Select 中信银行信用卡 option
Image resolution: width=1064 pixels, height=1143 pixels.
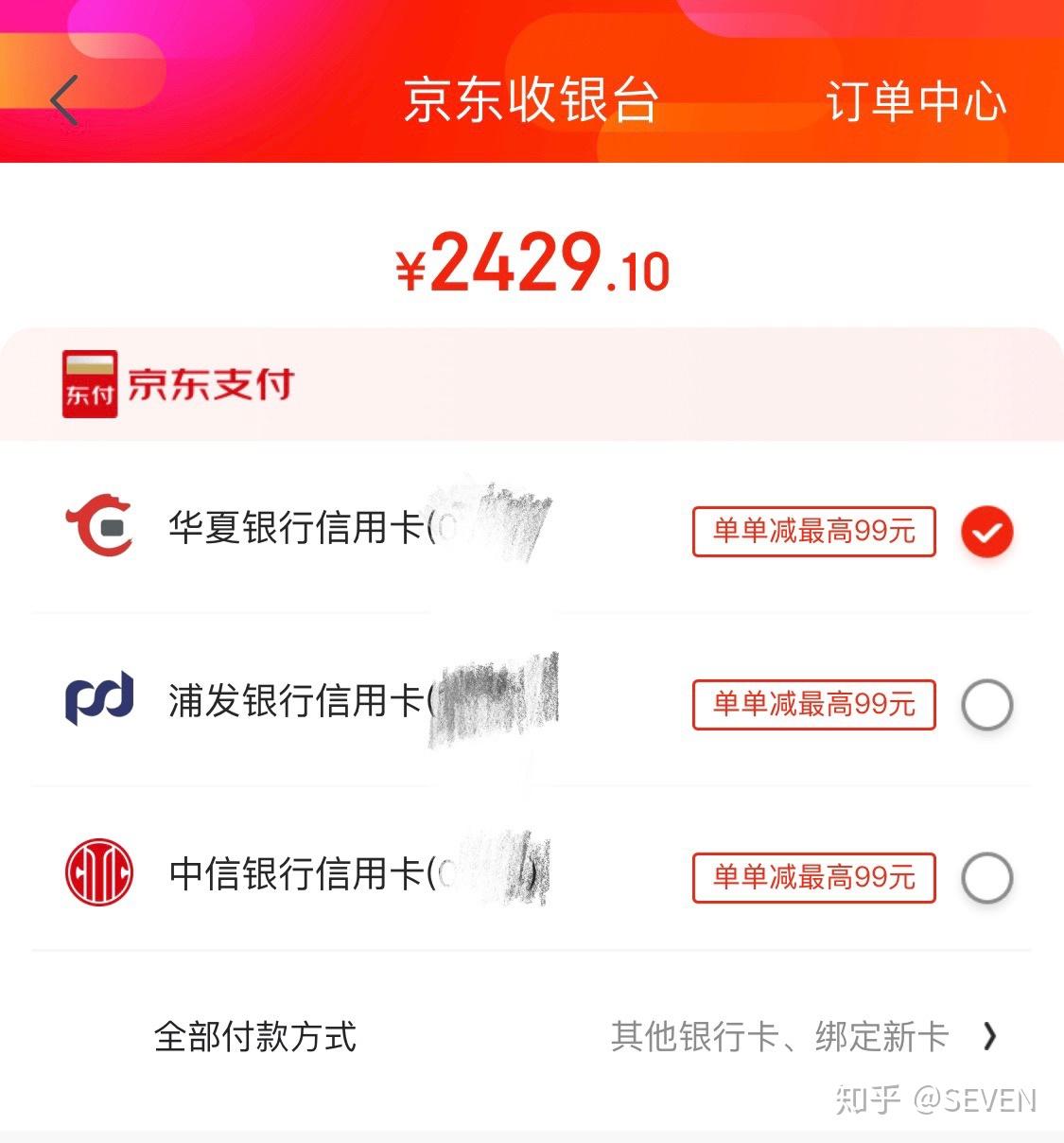[986, 878]
